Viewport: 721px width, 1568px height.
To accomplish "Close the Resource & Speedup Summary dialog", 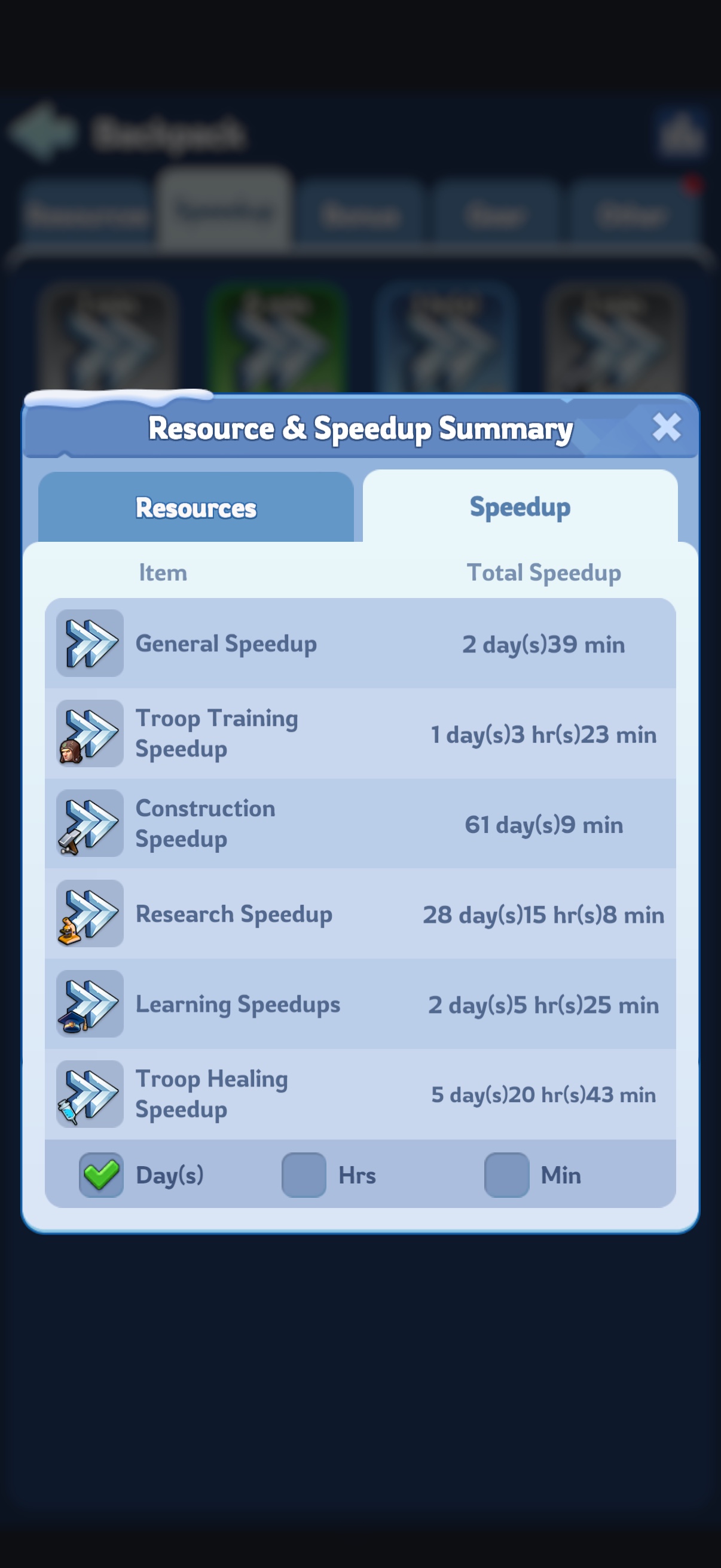I will coord(666,427).
